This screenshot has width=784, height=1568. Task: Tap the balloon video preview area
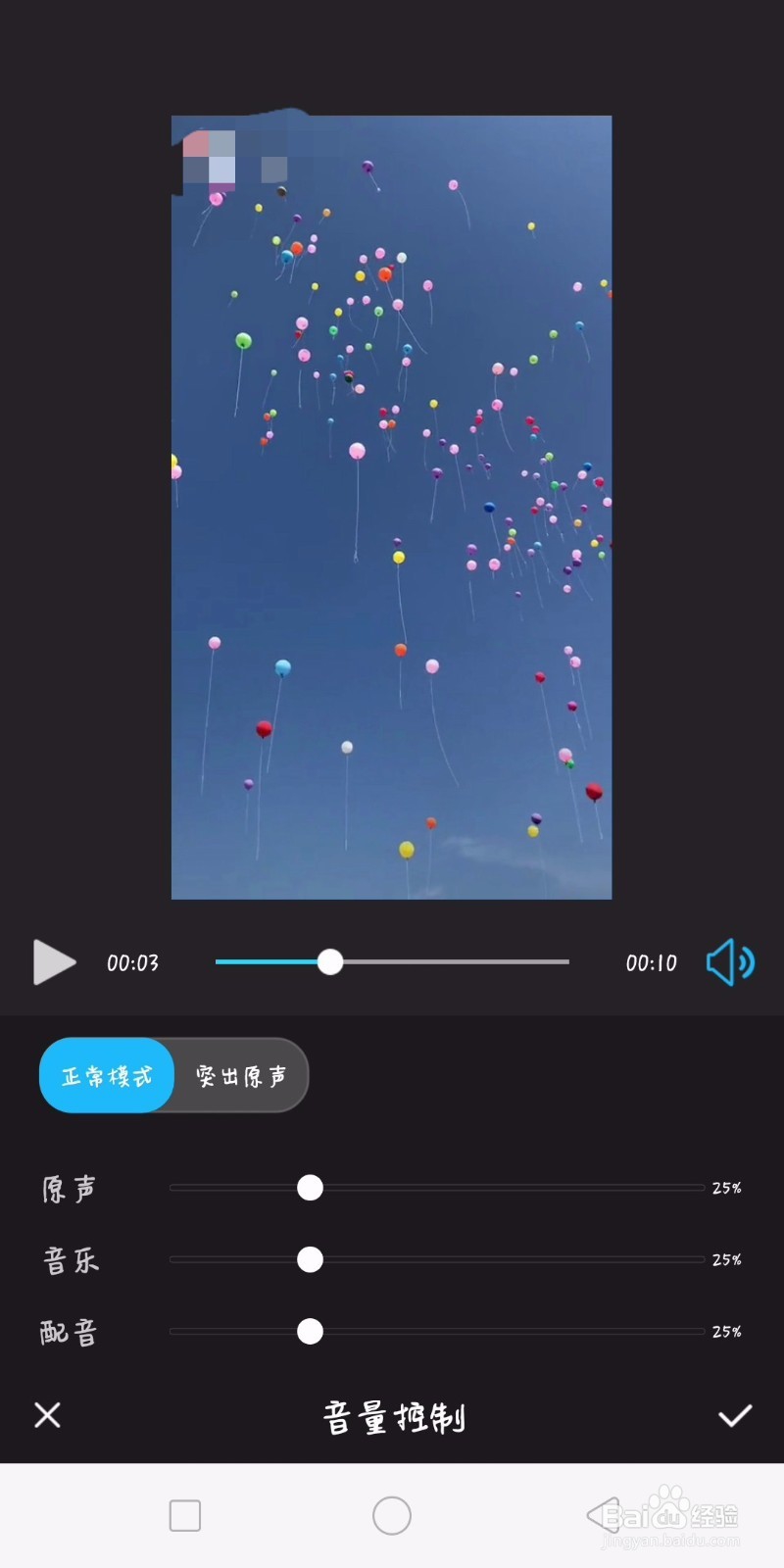tap(392, 508)
